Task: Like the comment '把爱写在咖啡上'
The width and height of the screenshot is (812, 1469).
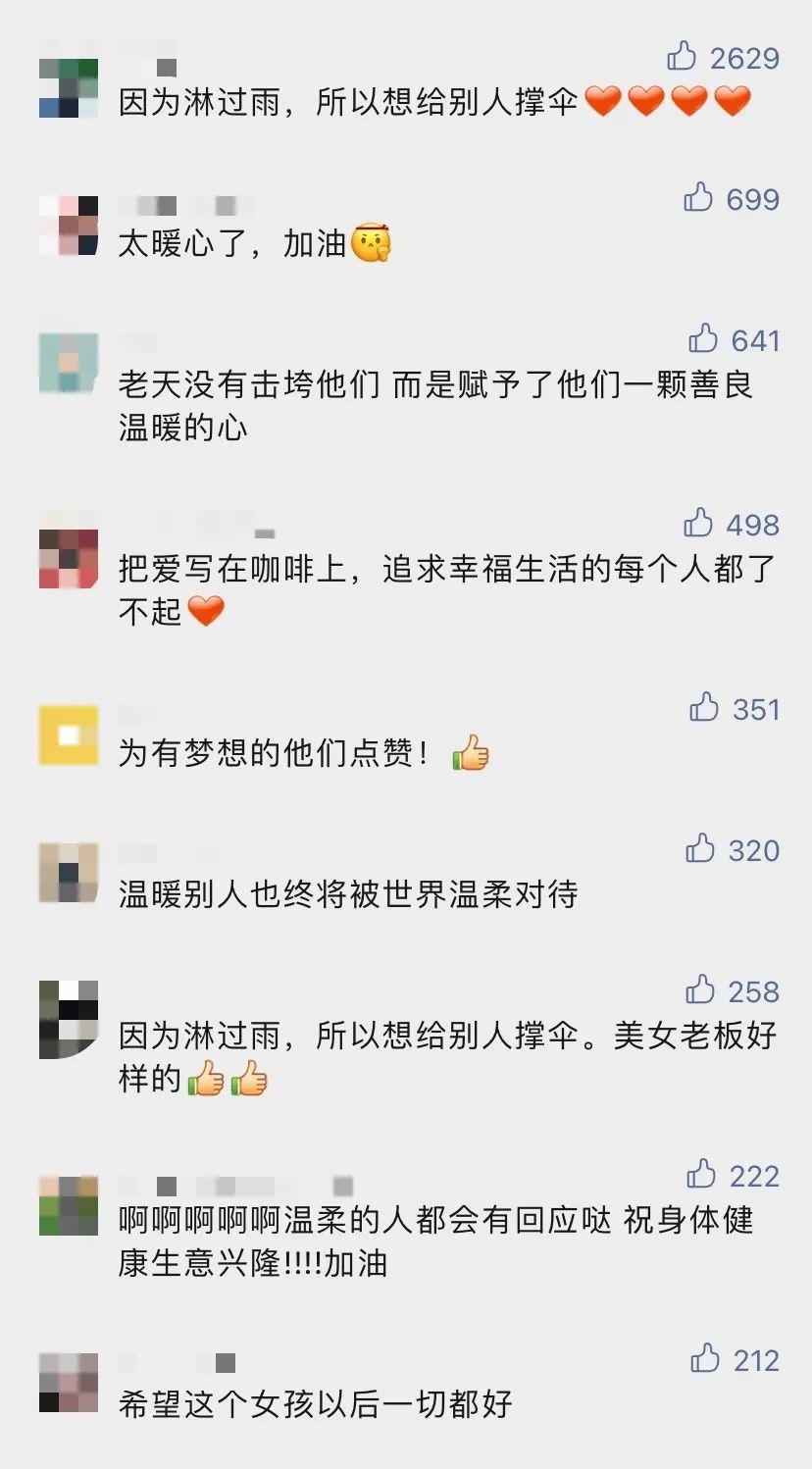Action: 698,524
